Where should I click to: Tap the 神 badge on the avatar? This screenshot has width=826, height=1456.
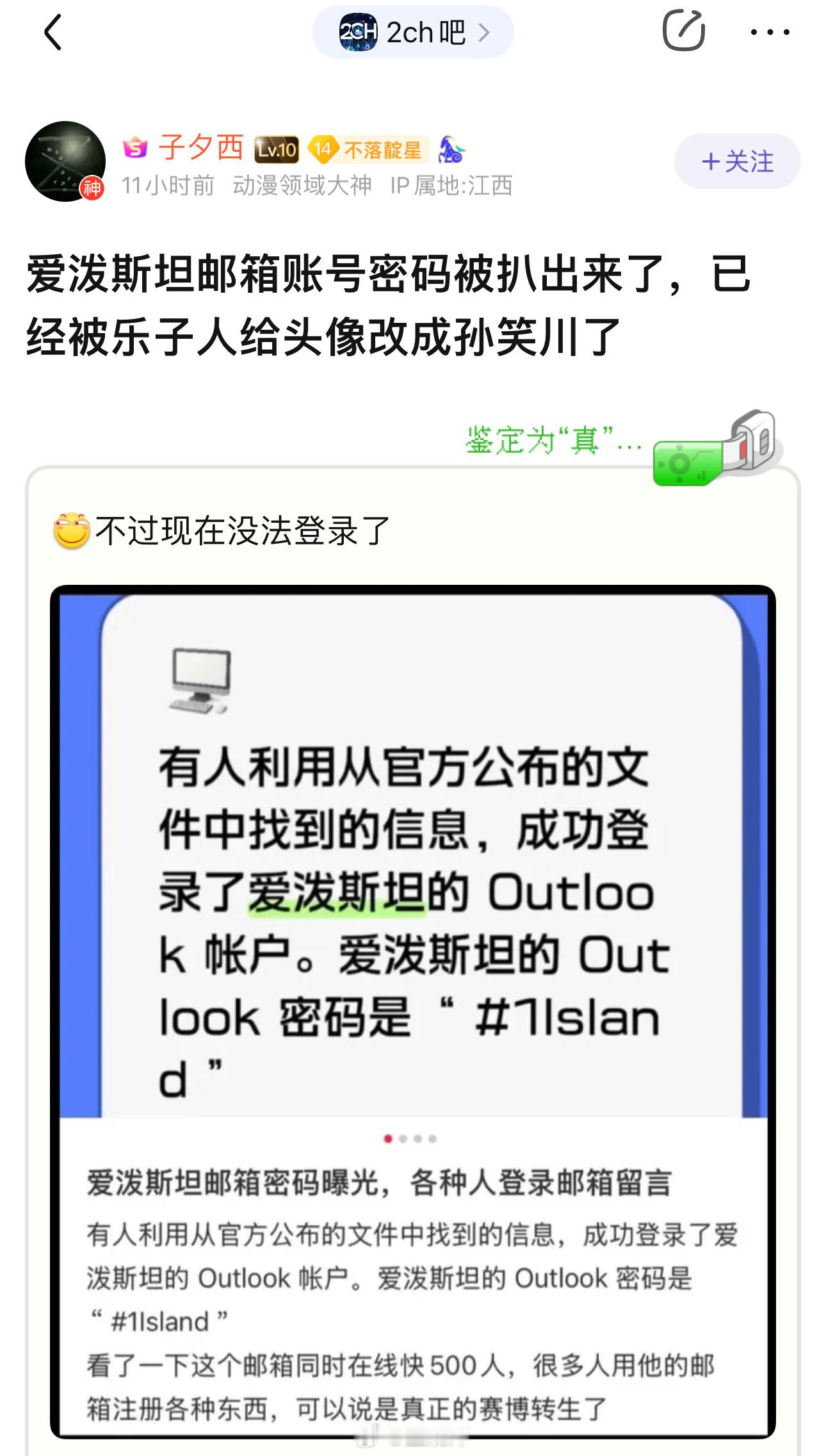coord(90,186)
